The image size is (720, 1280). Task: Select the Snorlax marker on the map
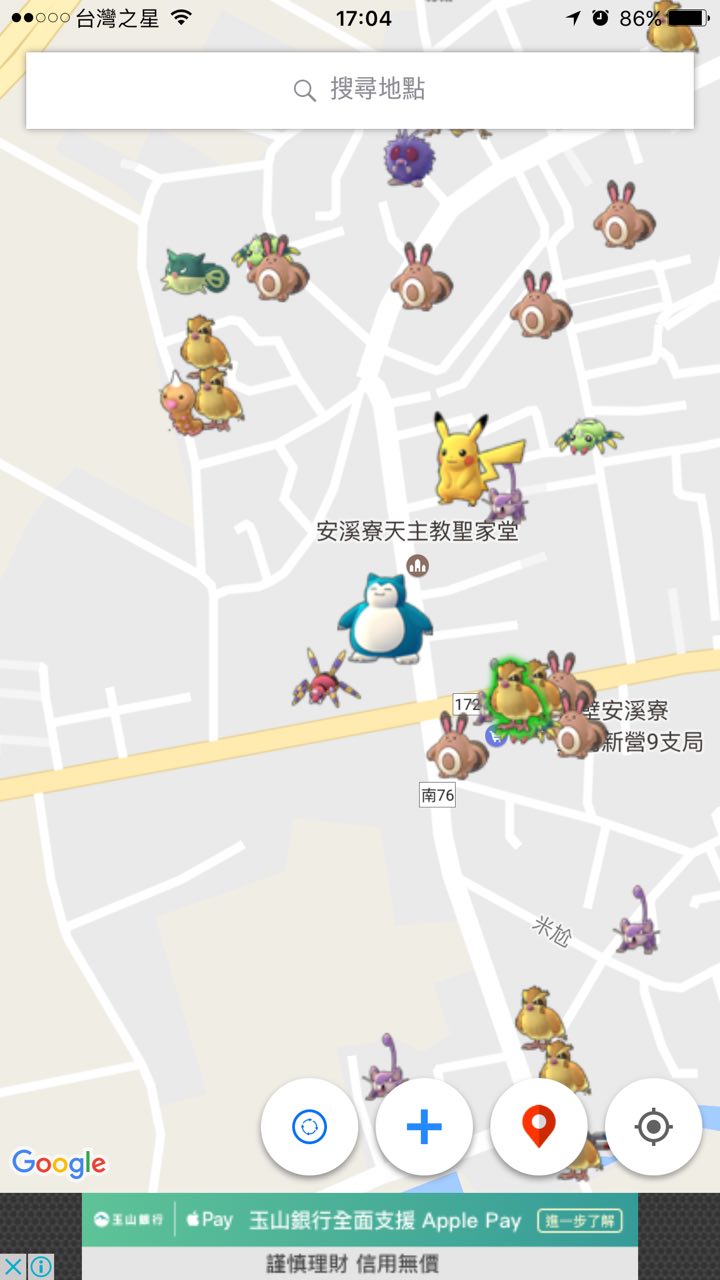pos(384,619)
